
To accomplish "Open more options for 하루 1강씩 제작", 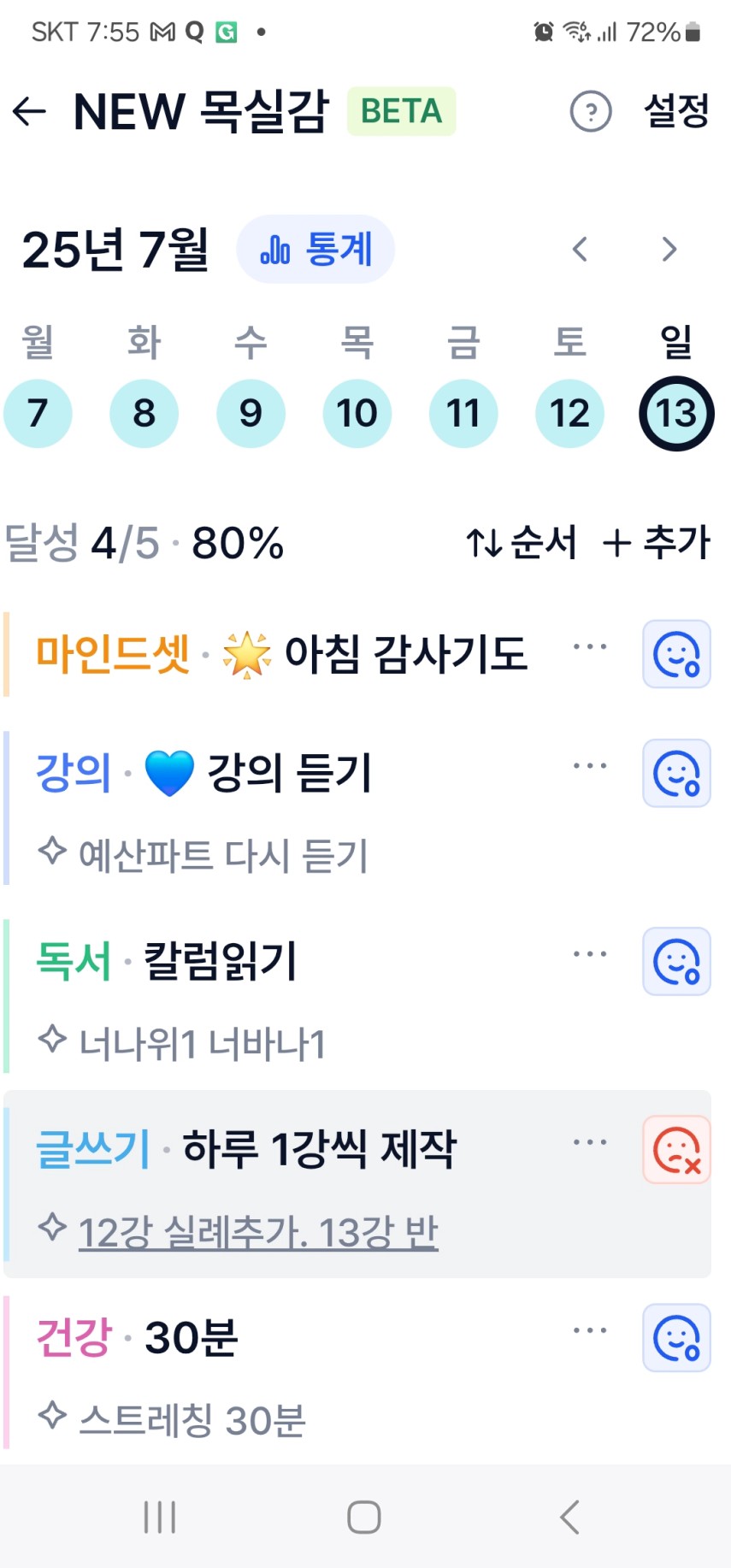I will [x=591, y=1142].
